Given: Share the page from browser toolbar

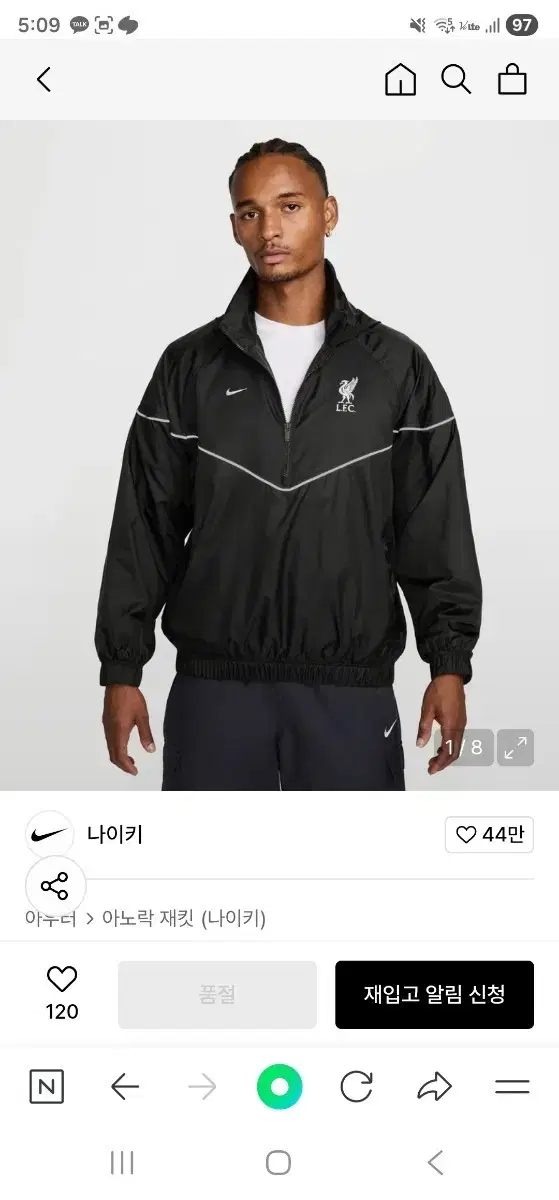Looking at the screenshot, I should click(435, 1087).
